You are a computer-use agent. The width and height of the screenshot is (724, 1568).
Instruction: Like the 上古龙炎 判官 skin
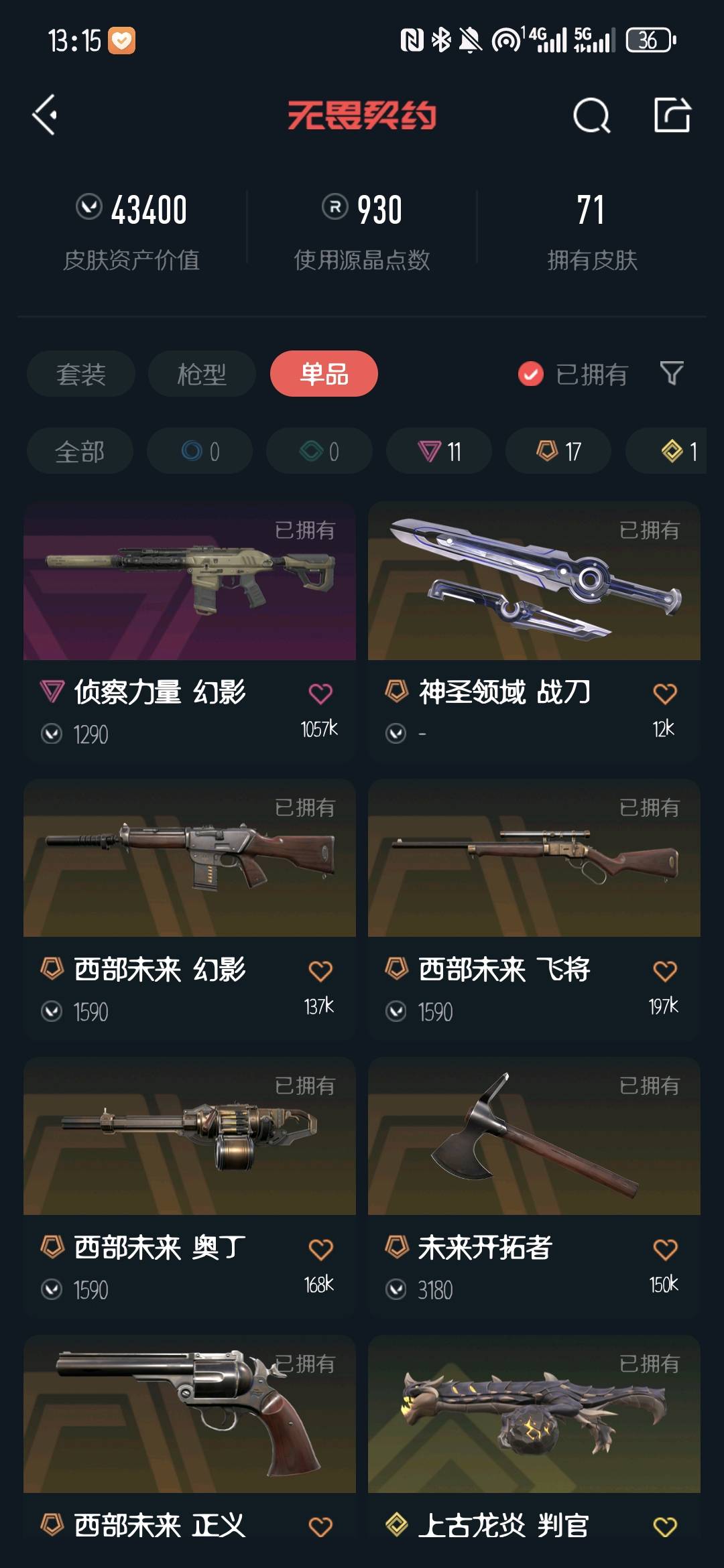click(664, 1527)
